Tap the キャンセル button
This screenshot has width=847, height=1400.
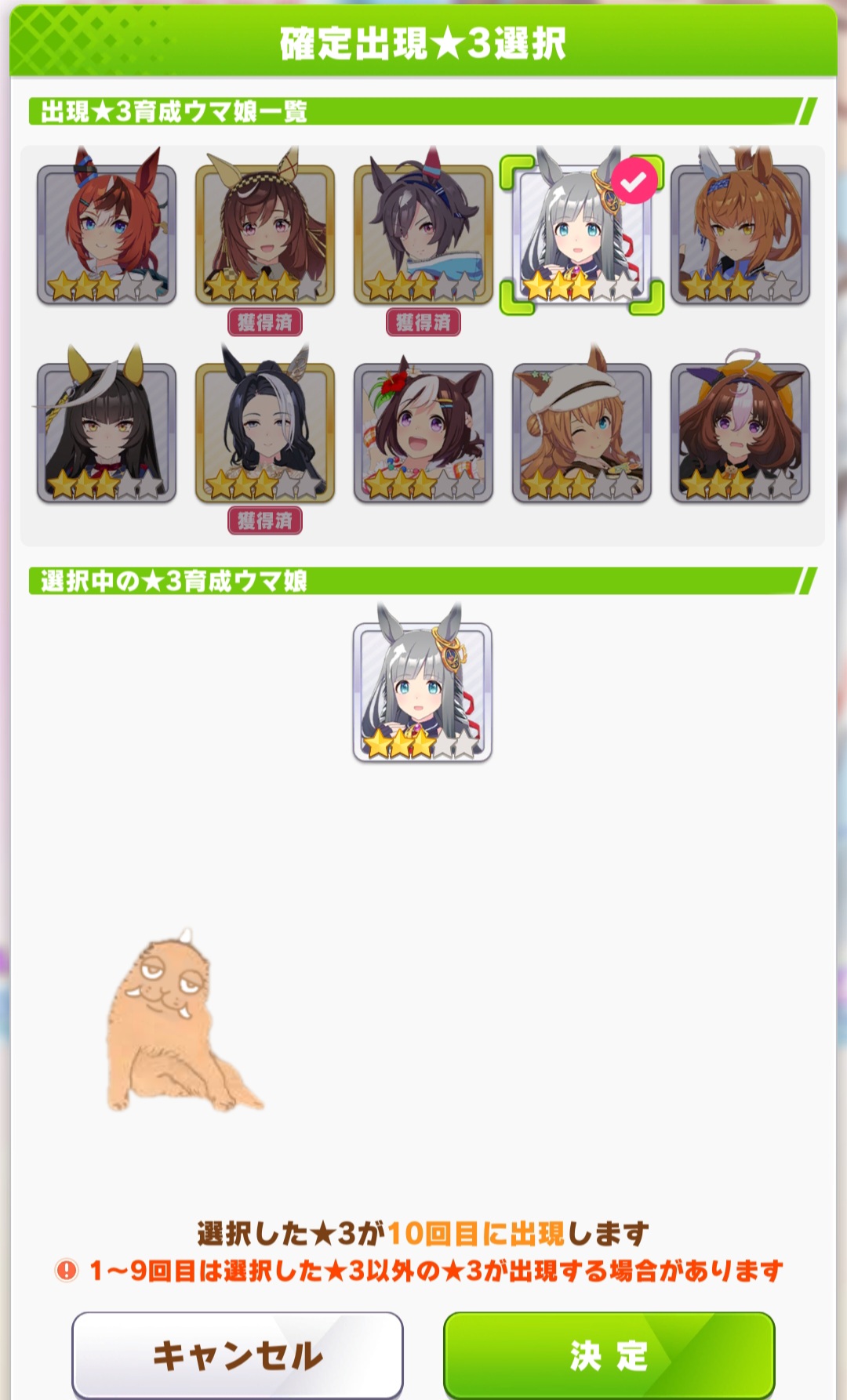pos(237,1355)
